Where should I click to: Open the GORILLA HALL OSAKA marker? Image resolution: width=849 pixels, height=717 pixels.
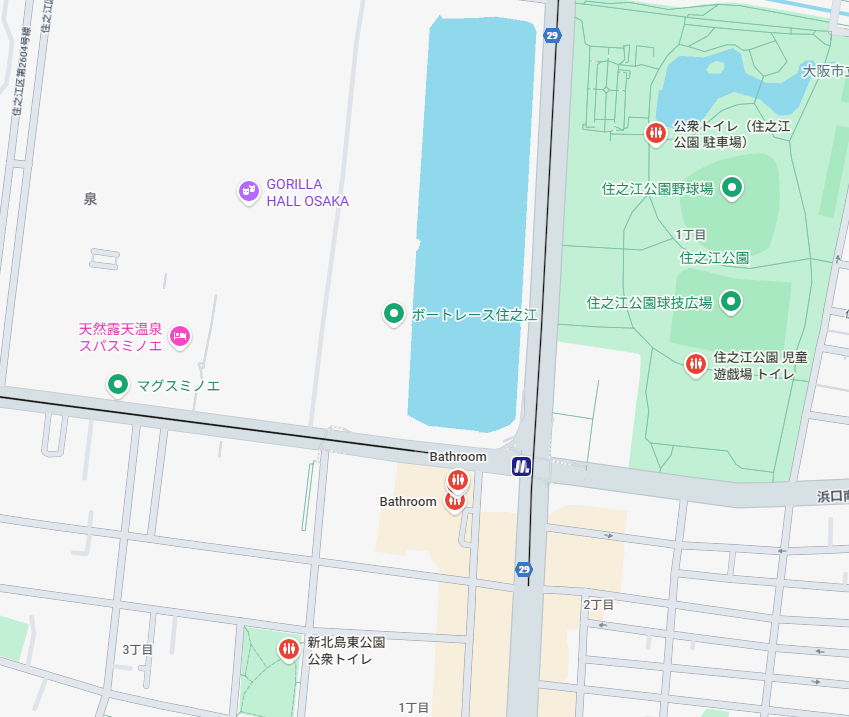tap(249, 190)
